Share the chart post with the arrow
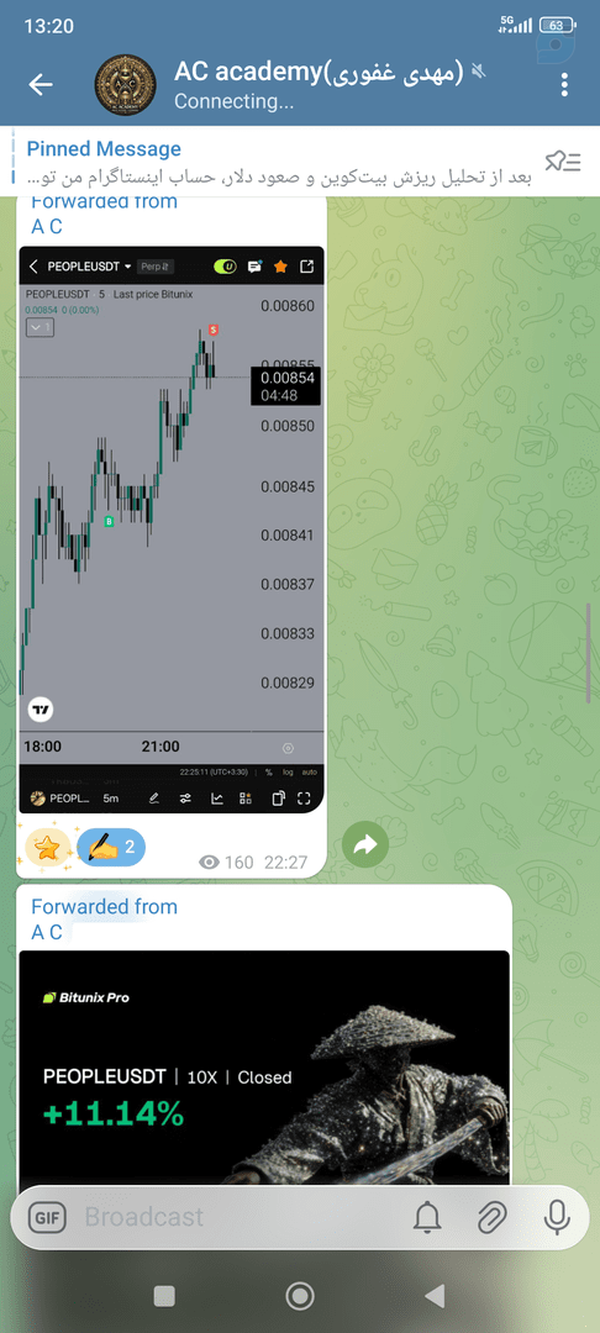Image resolution: width=600 pixels, height=1333 pixels. tap(365, 846)
